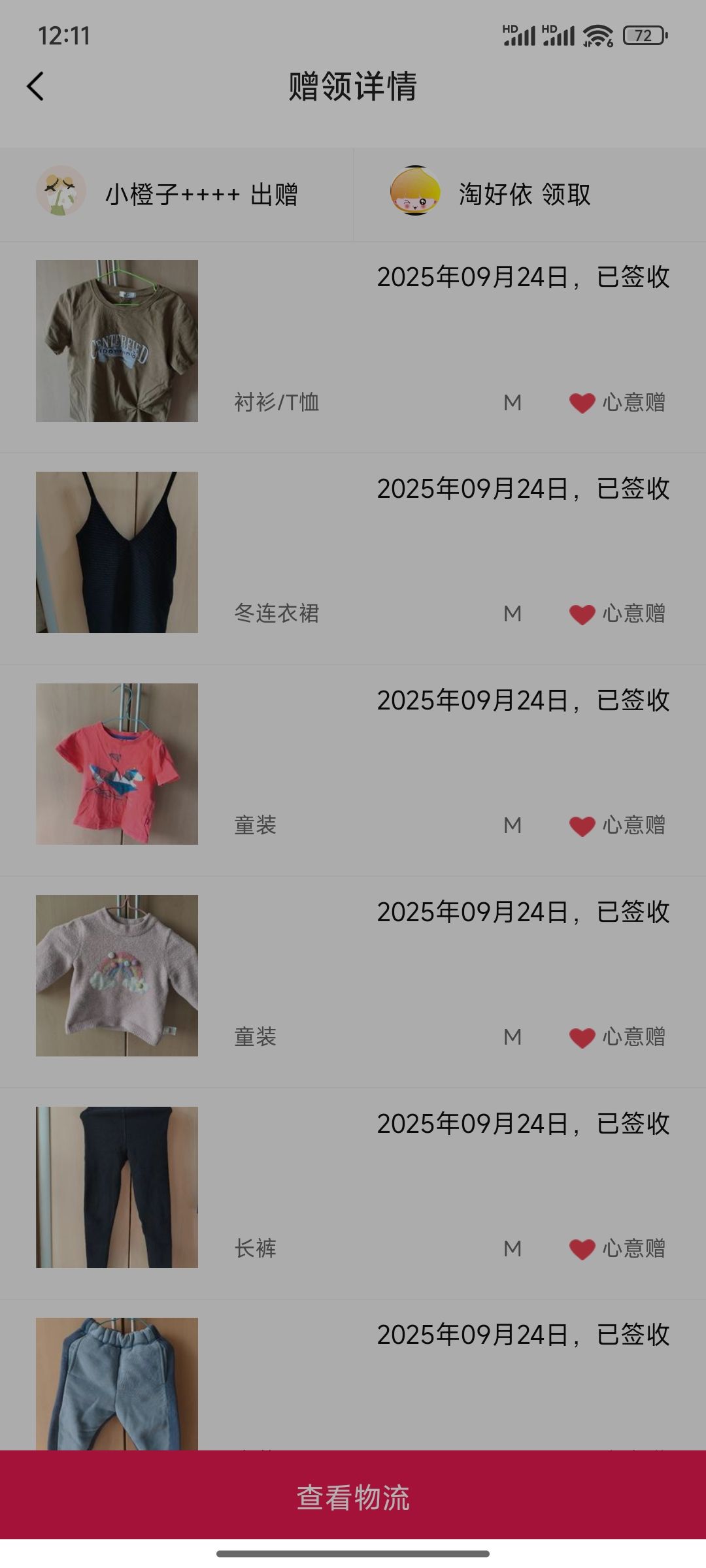
Task: View 淘好依 receiver profile
Action: pyautogui.click(x=490, y=195)
